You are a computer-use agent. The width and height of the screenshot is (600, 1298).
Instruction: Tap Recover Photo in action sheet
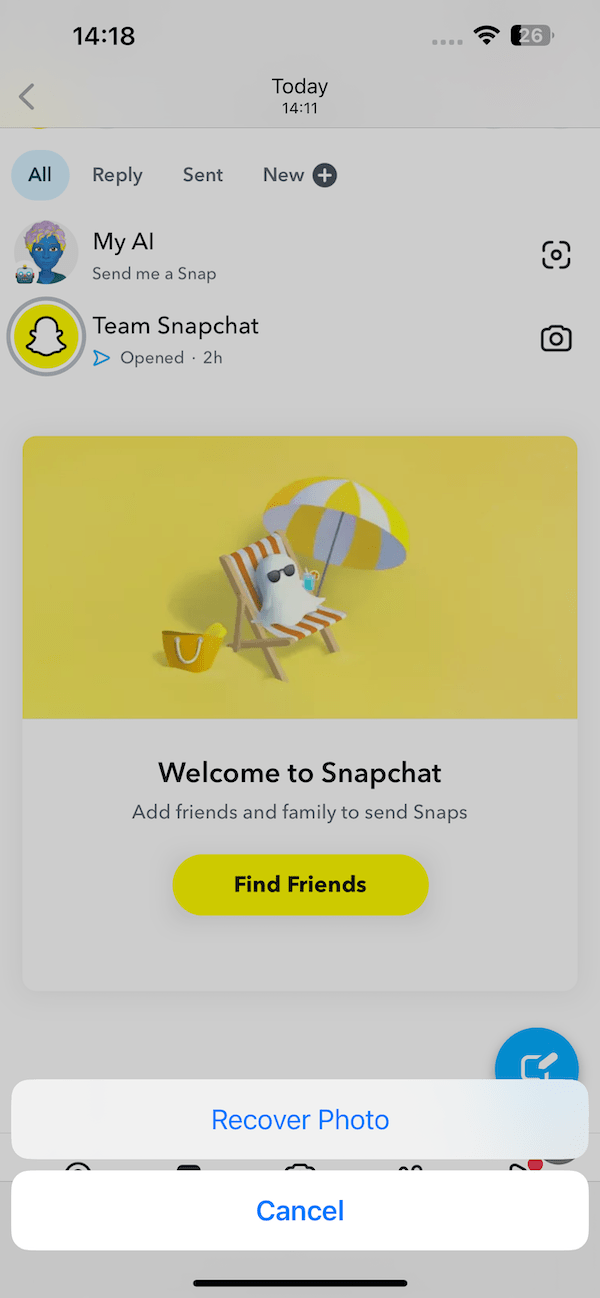click(300, 1120)
